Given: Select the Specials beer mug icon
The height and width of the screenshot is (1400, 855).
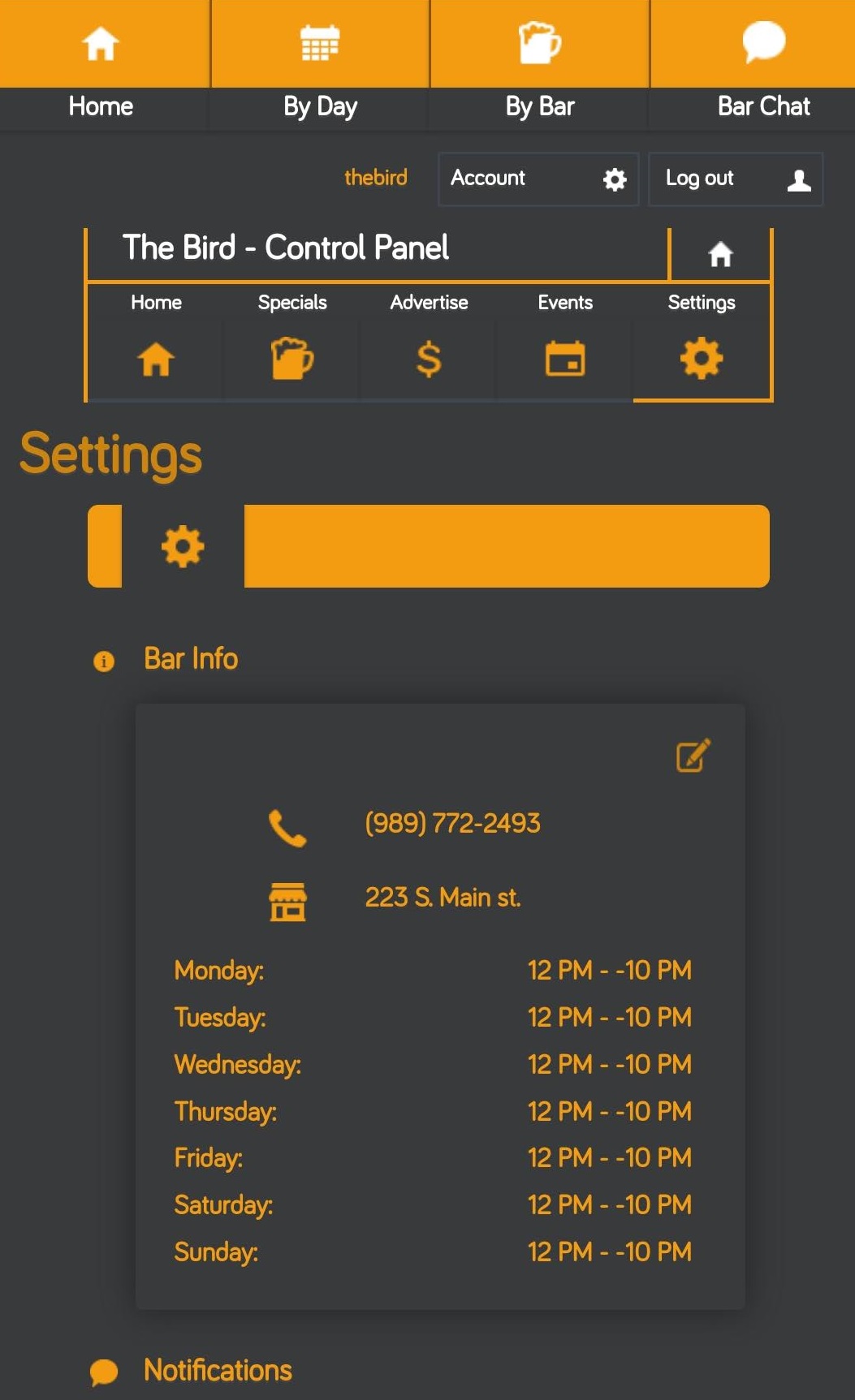Looking at the screenshot, I should tap(291, 358).
